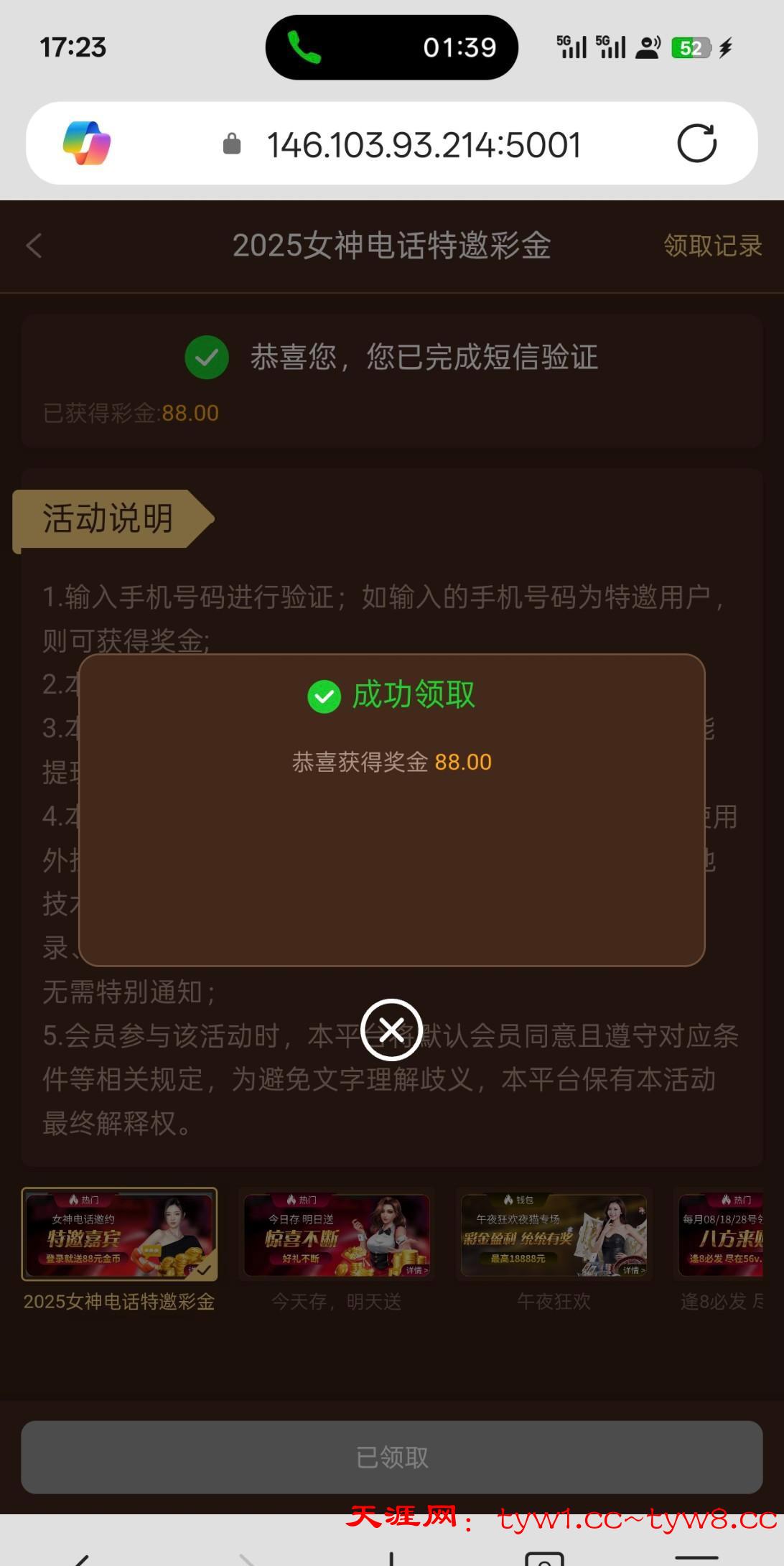The width and height of the screenshot is (784, 1566).
Task: Tap the 已领取 button at the bottom
Action: [x=391, y=1457]
